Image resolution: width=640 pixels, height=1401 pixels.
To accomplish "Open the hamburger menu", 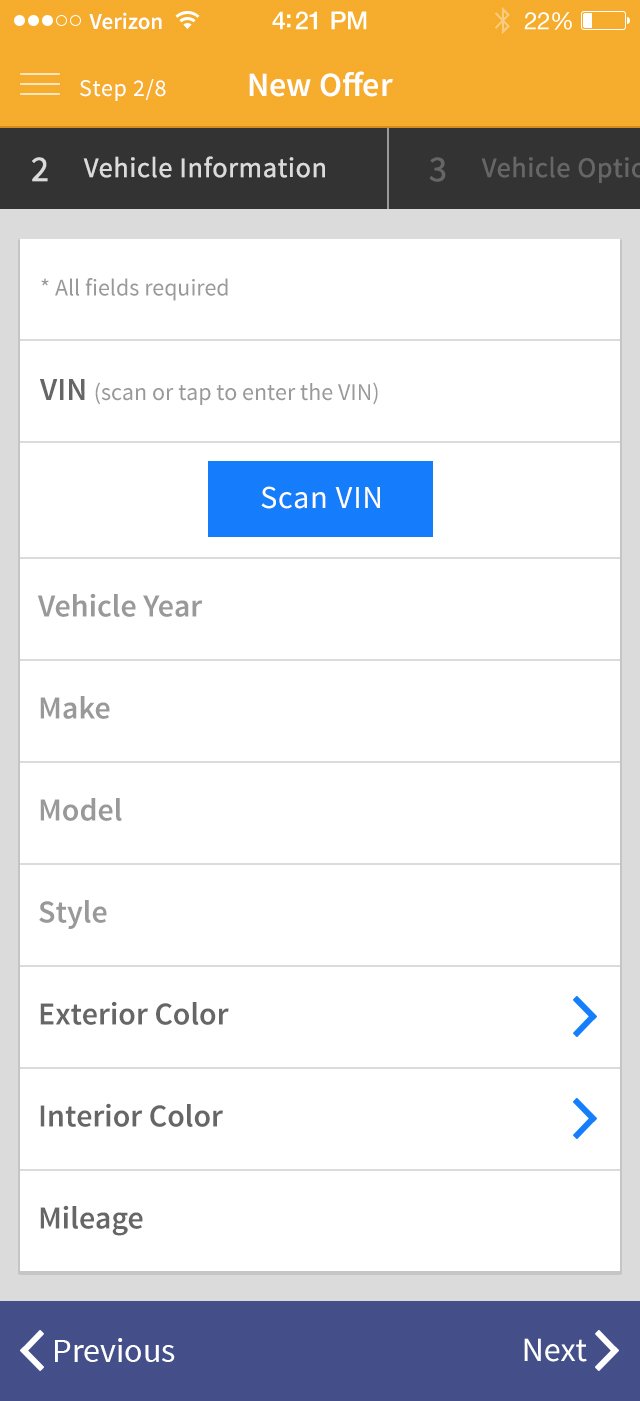I will [x=40, y=85].
